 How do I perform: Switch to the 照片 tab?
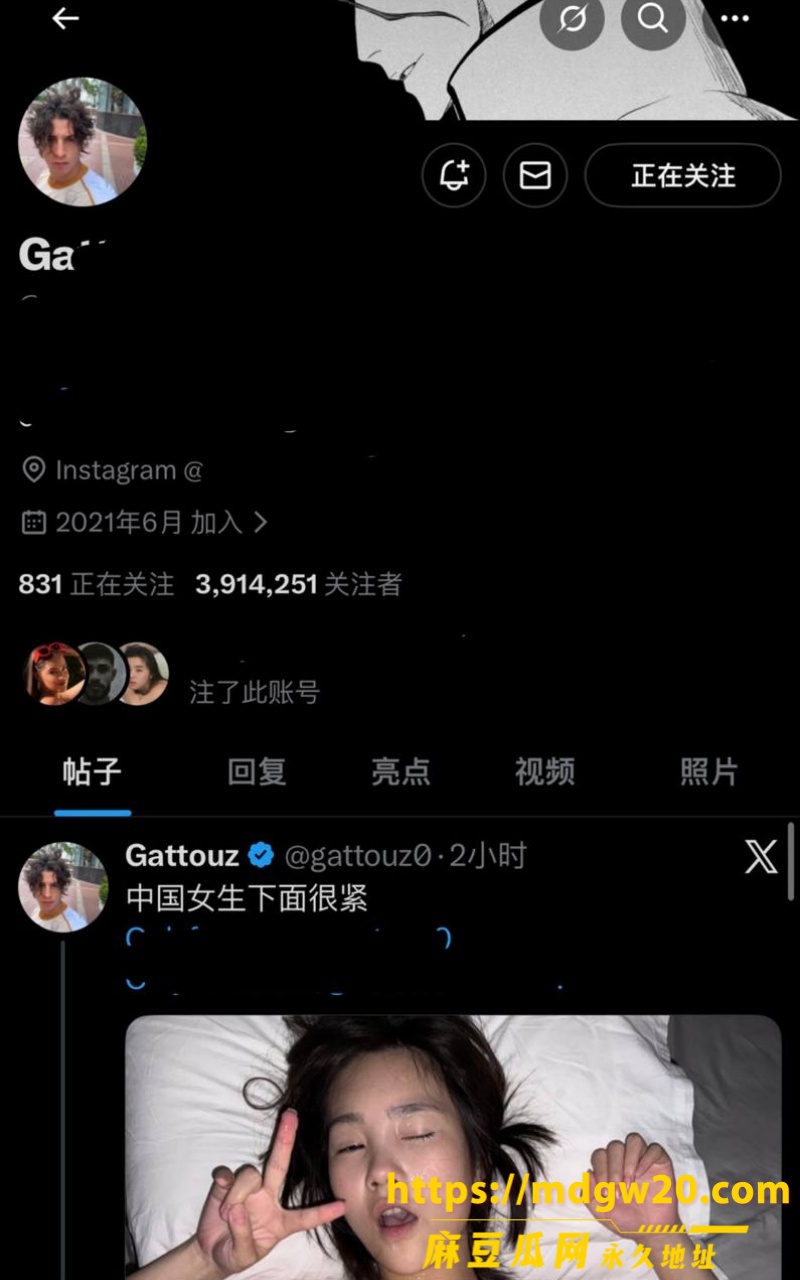[x=709, y=771]
